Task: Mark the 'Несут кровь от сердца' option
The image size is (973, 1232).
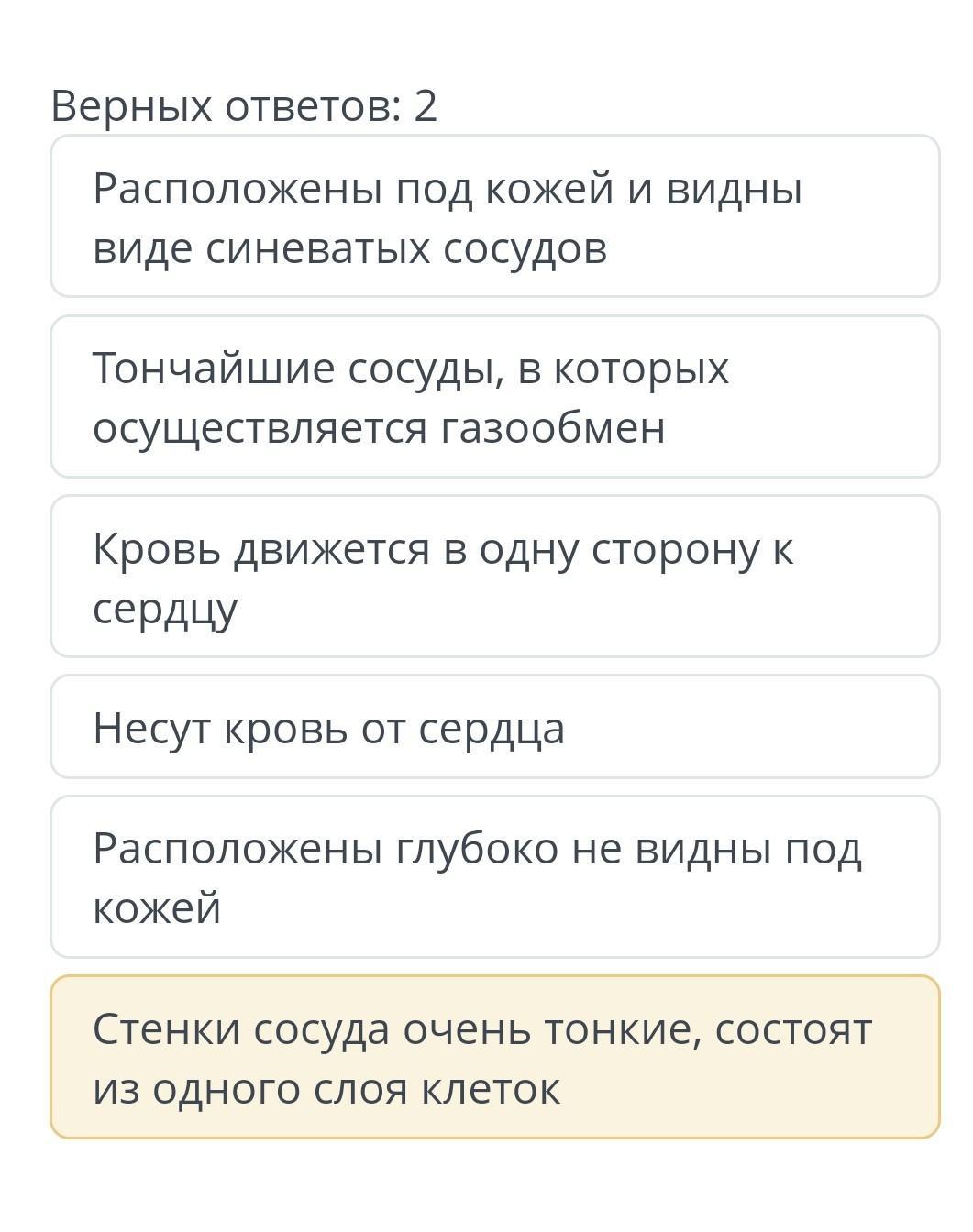Action: tap(494, 728)
